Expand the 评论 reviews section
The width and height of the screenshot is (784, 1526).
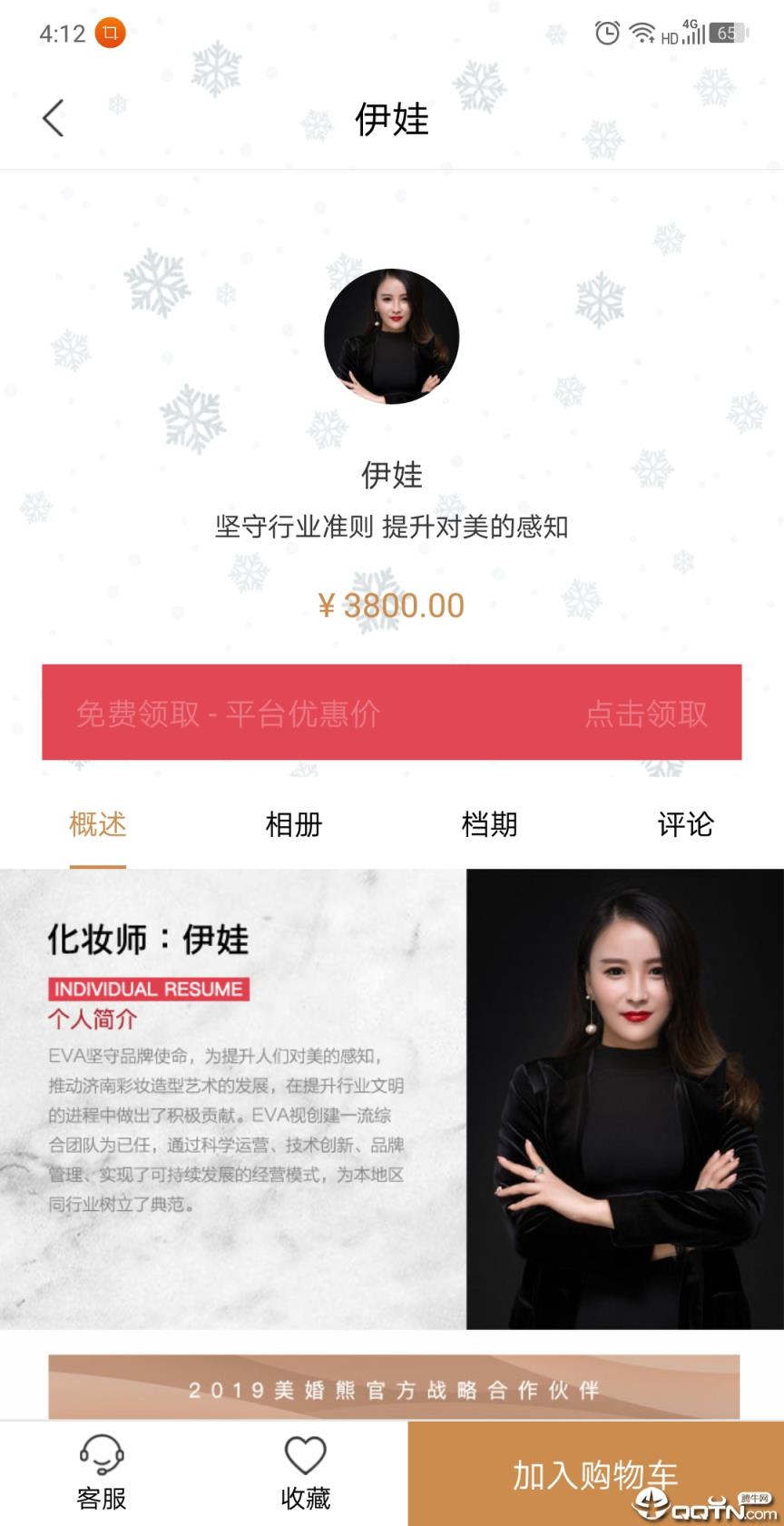[685, 825]
